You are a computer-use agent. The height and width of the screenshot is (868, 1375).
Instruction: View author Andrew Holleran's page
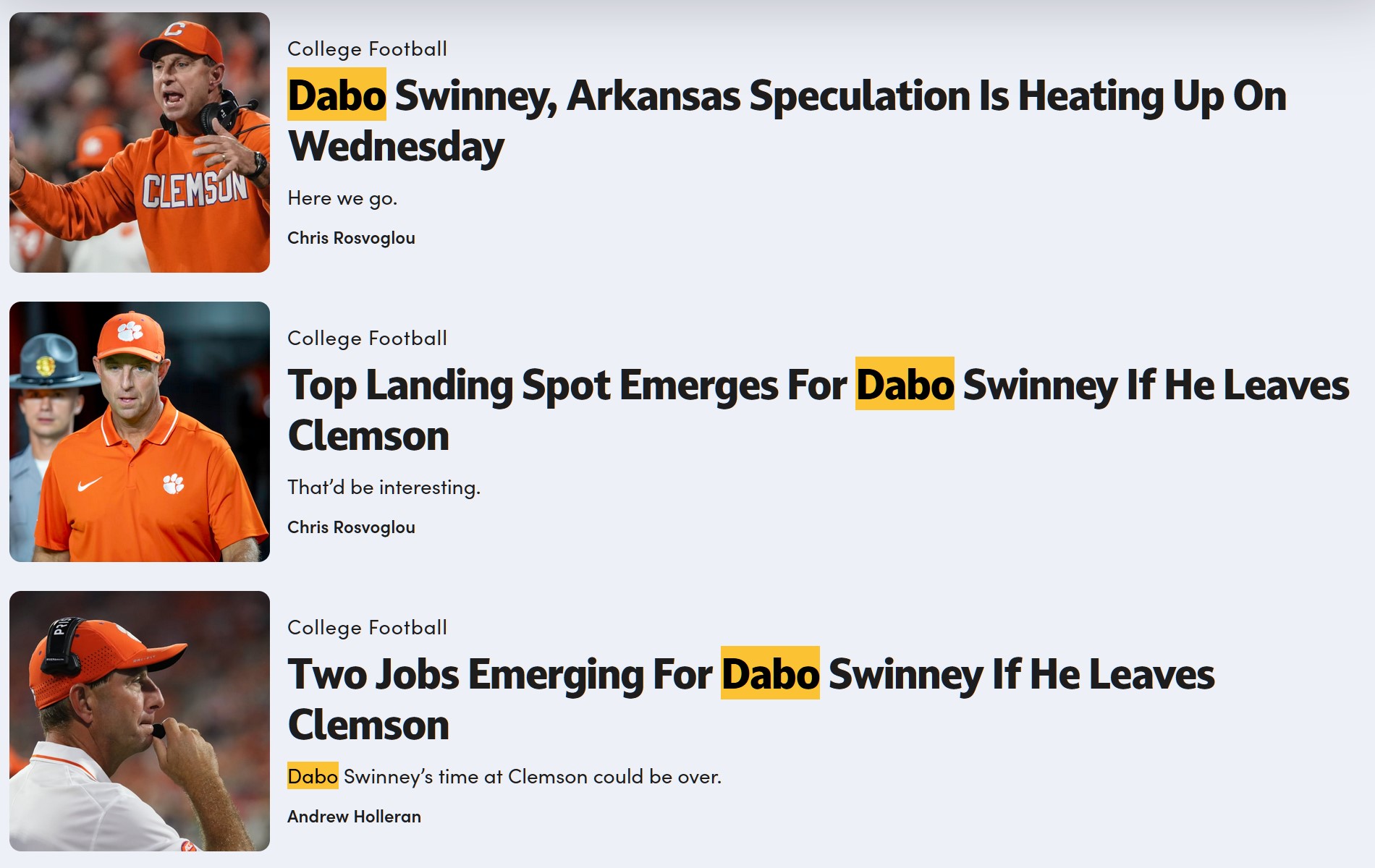coord(354,817)
